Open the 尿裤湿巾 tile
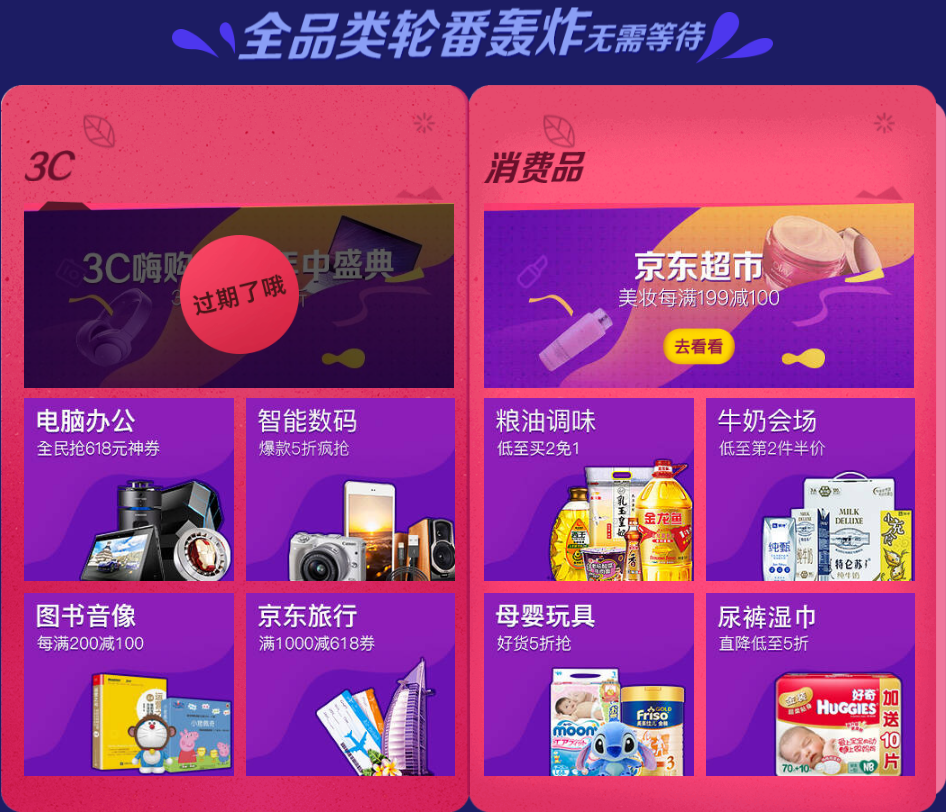This screenshot has width=946, height=812. pos(810,685)
